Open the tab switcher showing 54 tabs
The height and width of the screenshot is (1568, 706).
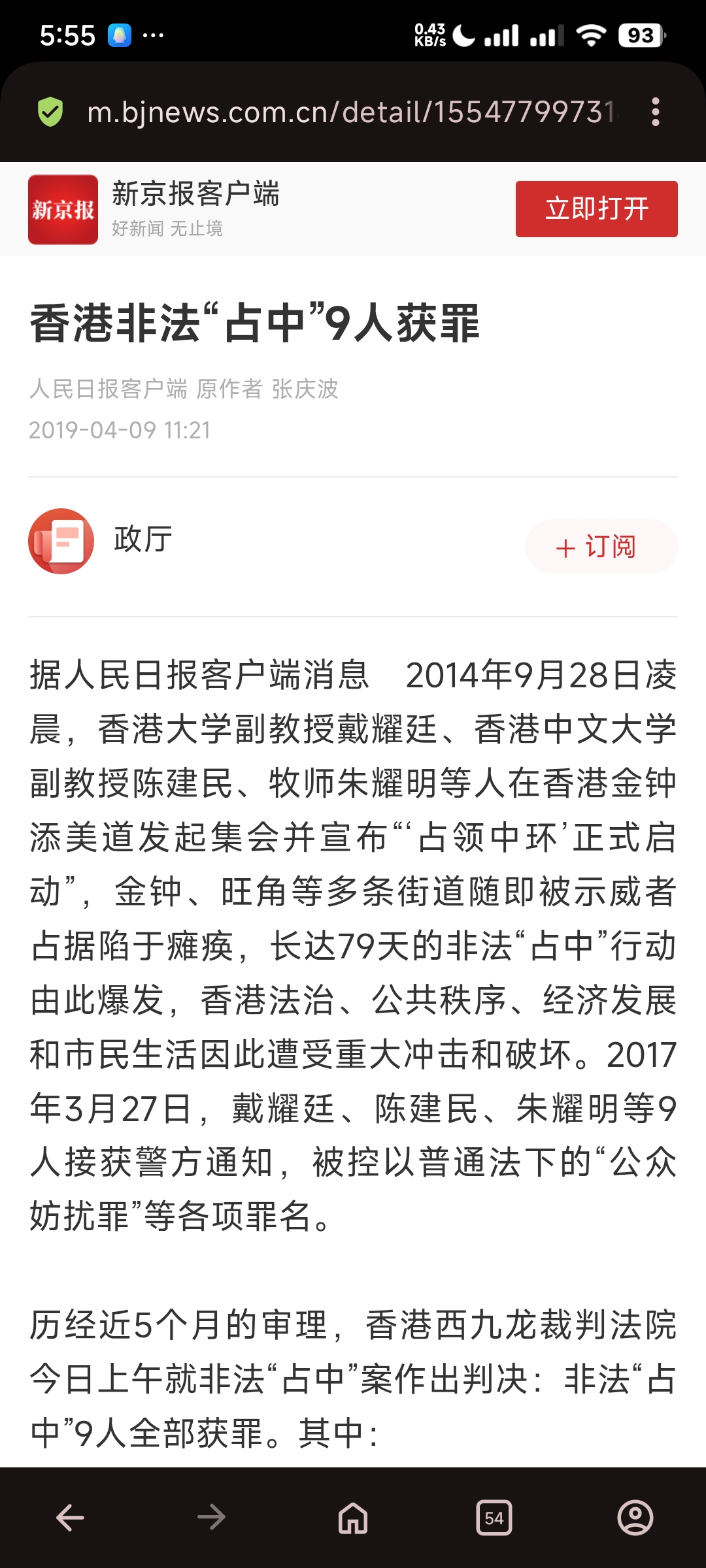(x=494, y=1517)
